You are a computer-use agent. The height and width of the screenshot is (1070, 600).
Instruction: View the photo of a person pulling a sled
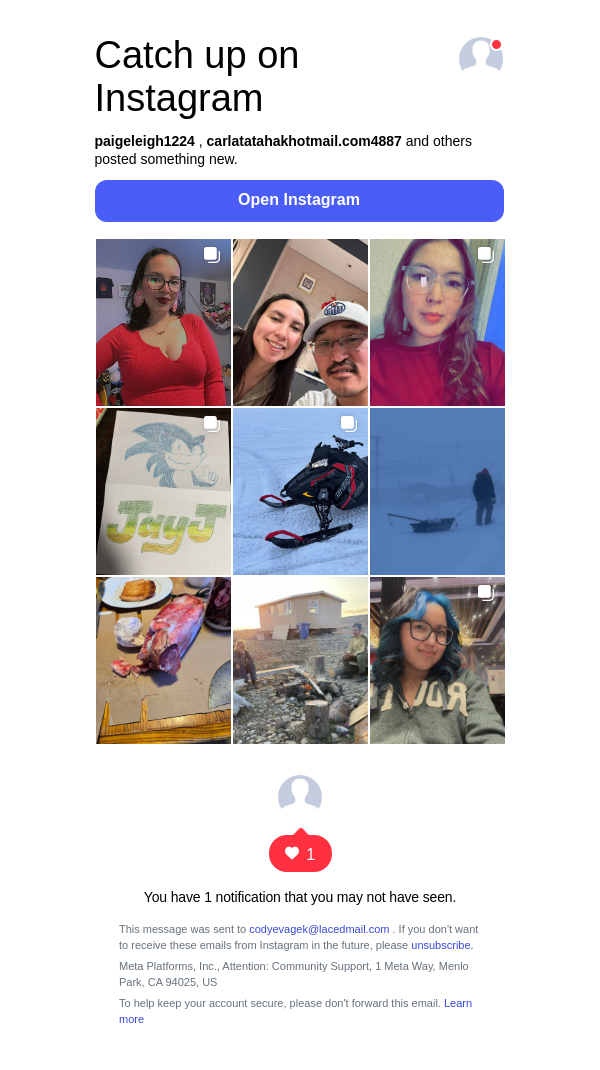click(x=437, y=491)
